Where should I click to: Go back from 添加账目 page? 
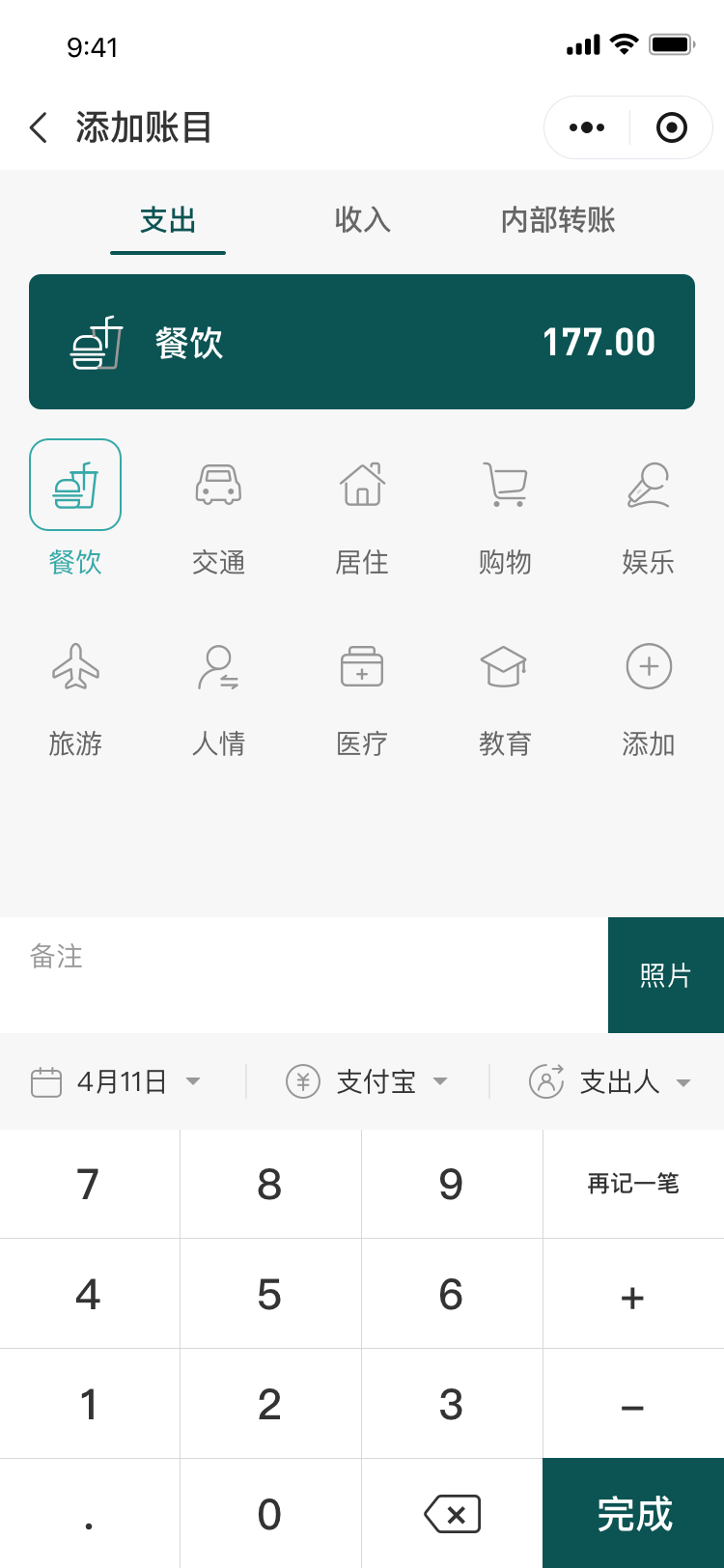pos(39,127)
